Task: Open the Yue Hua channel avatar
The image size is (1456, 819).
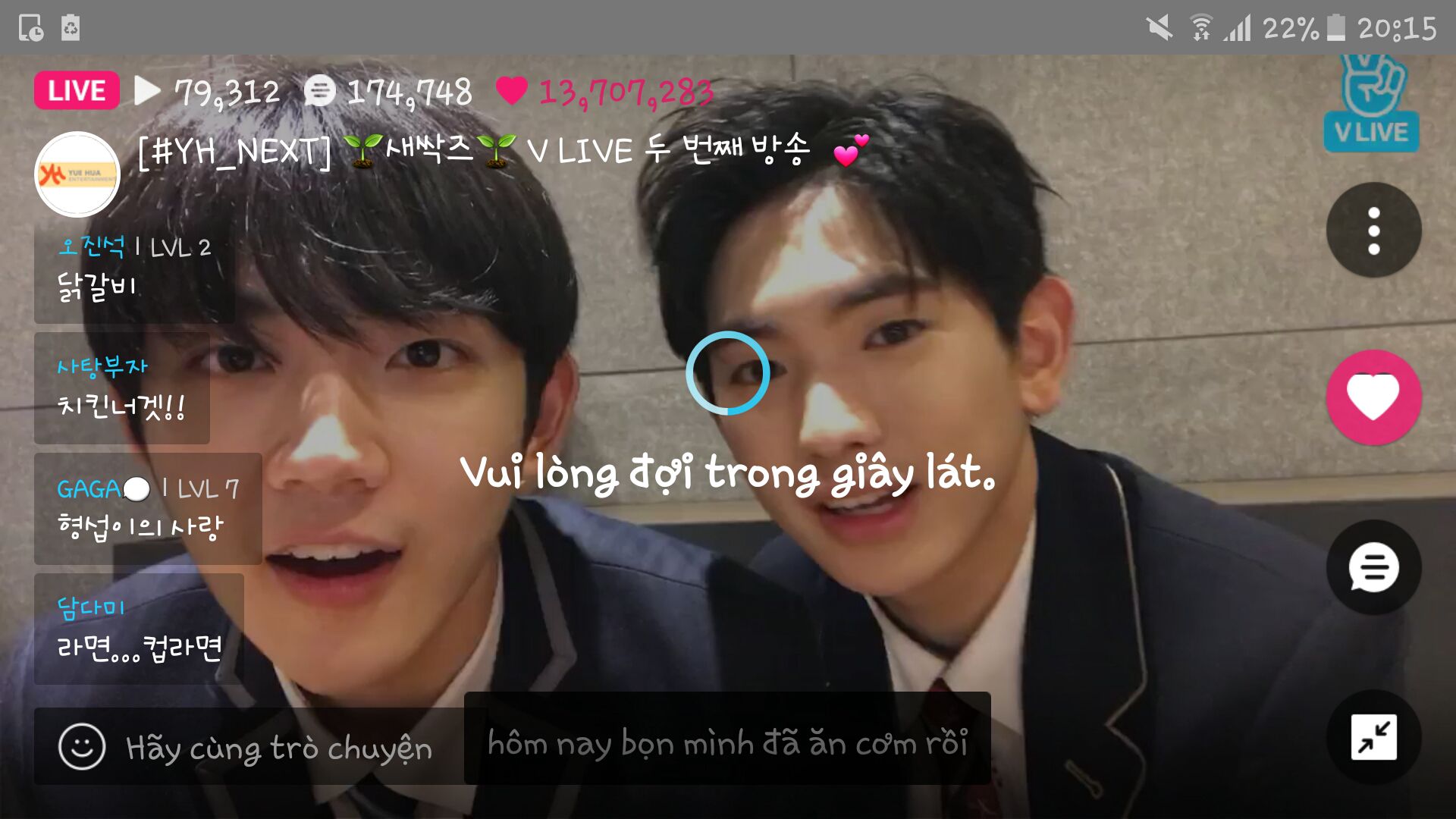Action: click(77, 175)
